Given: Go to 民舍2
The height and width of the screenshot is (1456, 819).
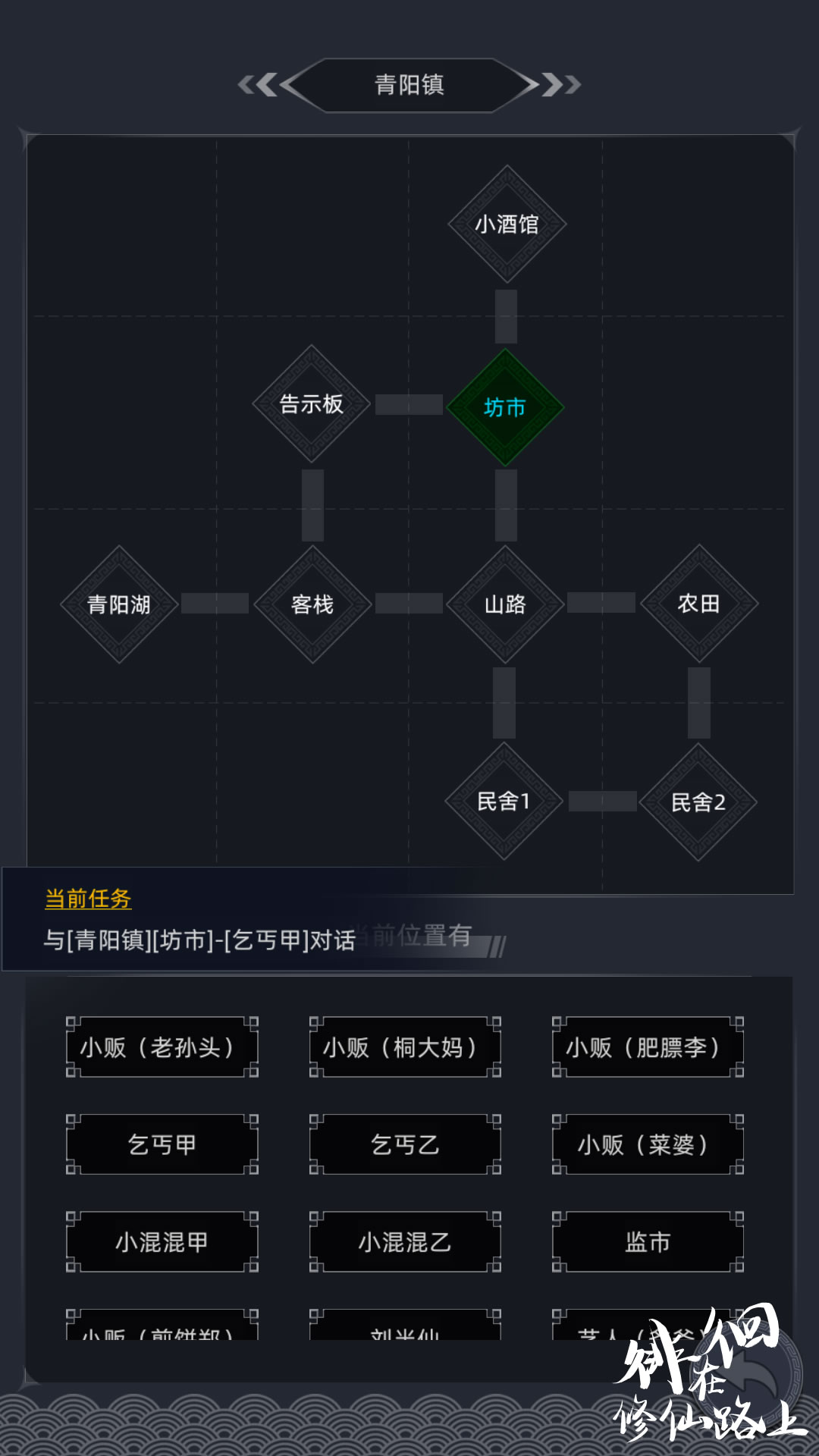Looking at the screenshot, I should tap(698, 802).
